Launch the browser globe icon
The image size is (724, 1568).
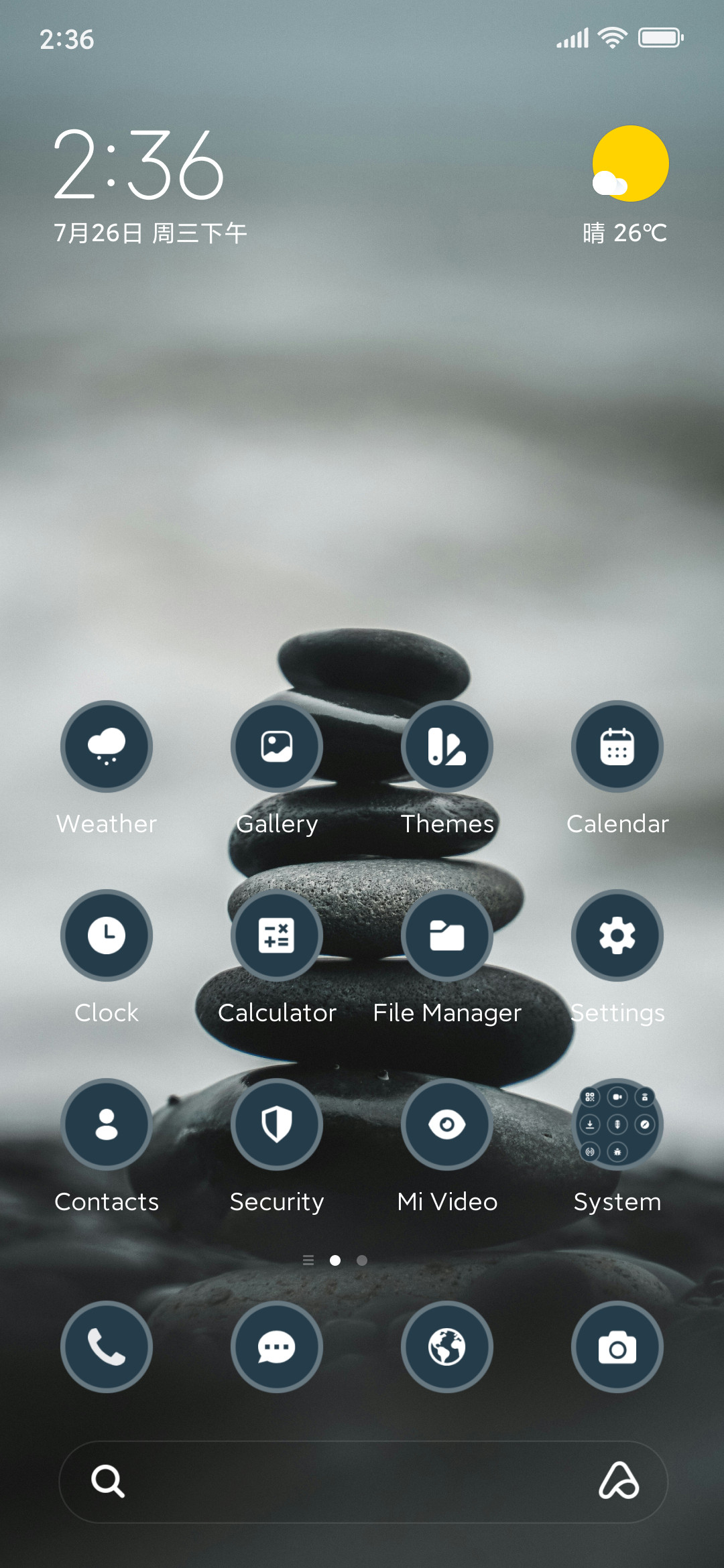(x=447, y=1347)
